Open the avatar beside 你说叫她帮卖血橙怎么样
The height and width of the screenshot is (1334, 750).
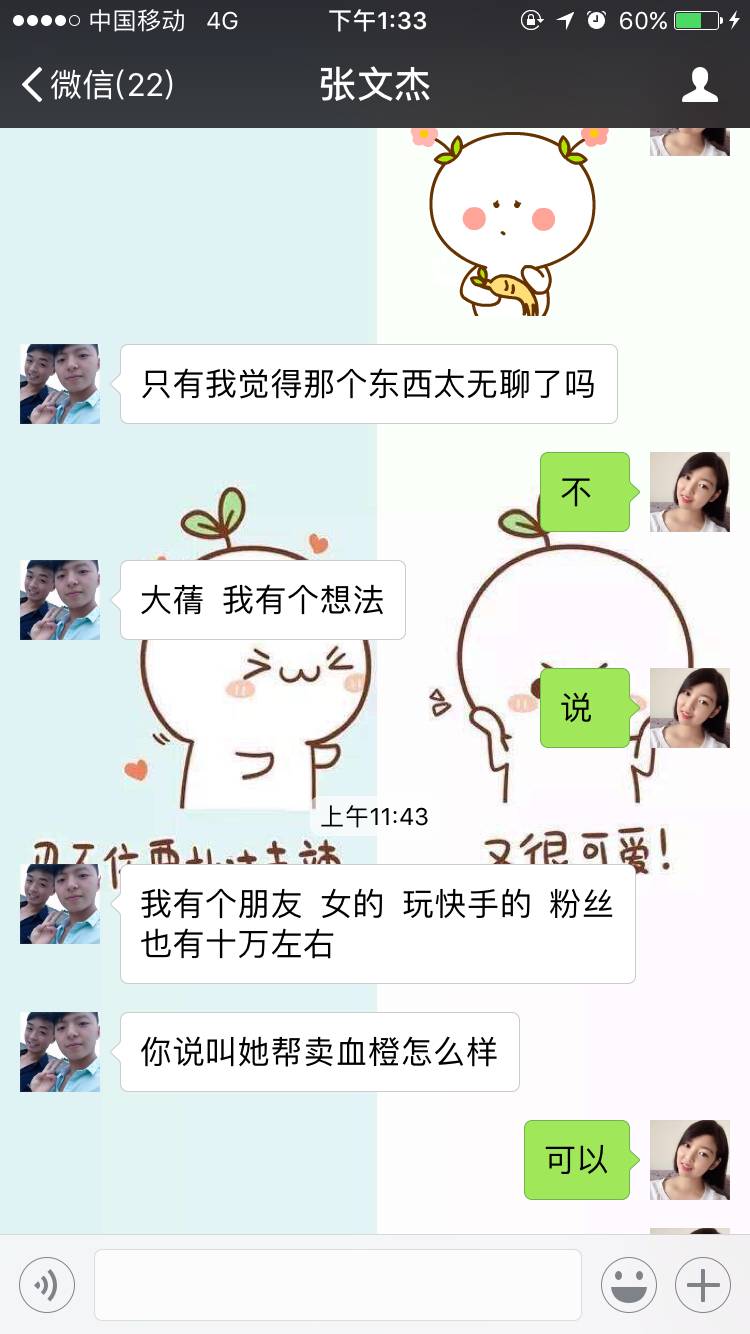pos(60,1052)
